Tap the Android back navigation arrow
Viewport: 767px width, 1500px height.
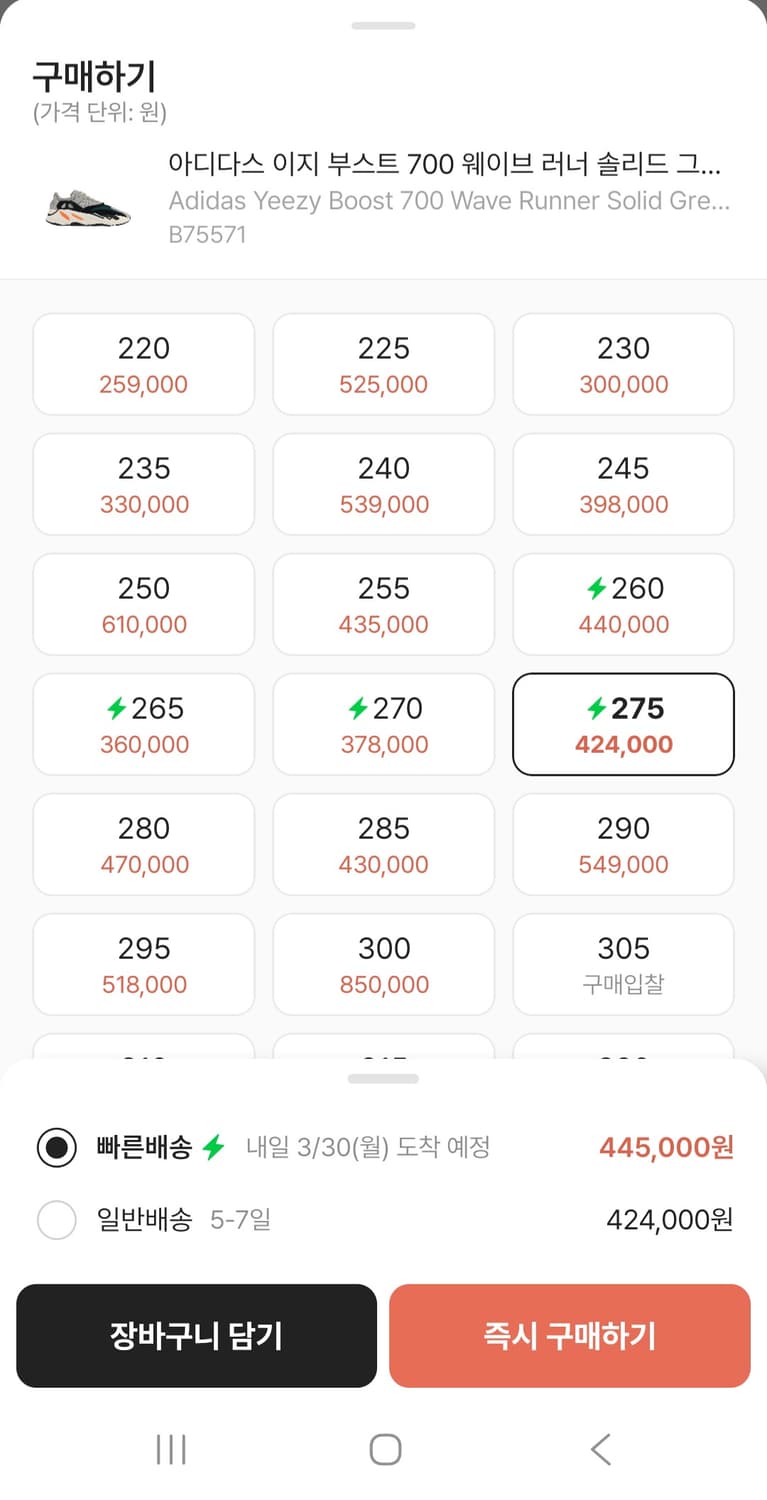point(598,1447)
